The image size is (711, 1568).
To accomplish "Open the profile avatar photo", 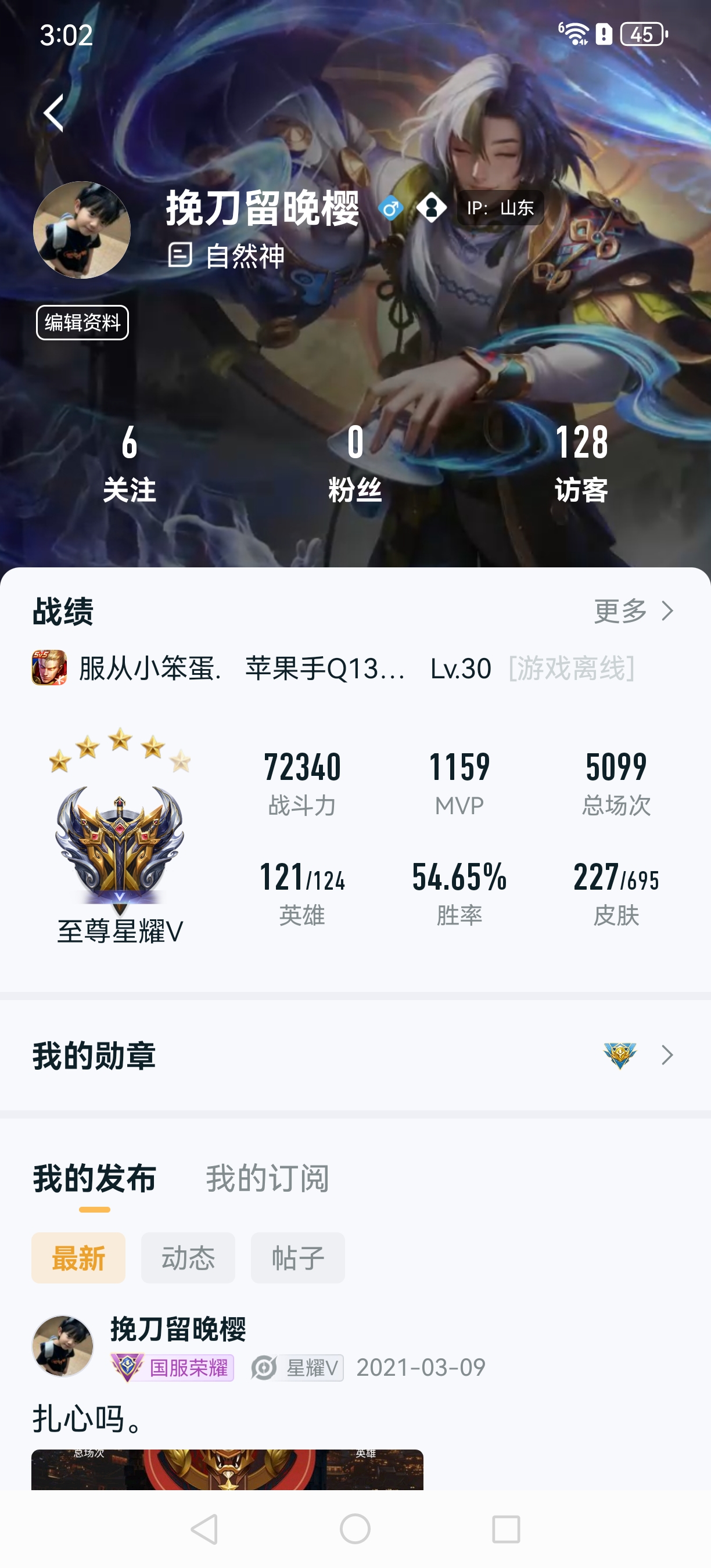I will (x=81, y=230).
